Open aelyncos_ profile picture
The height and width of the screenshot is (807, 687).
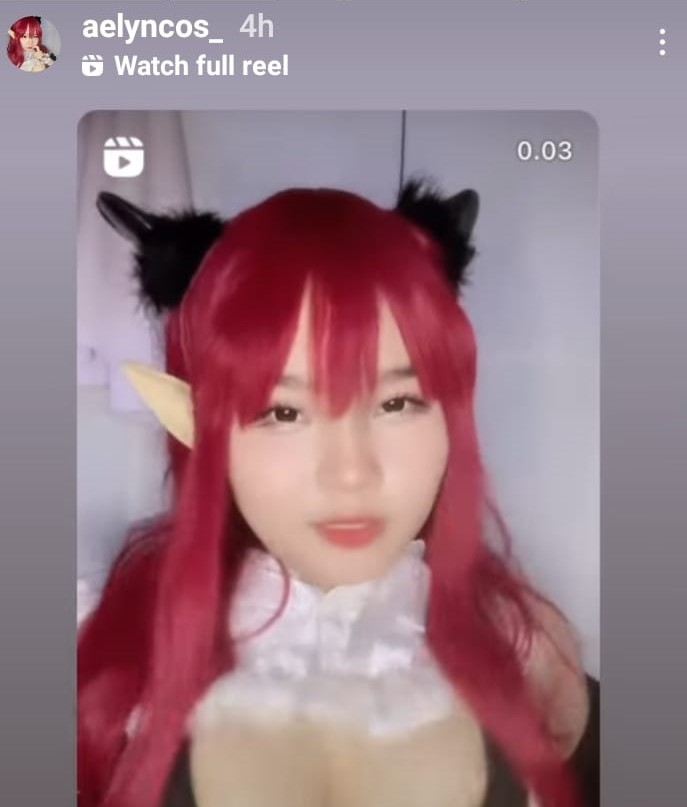[x=34, y=44]
